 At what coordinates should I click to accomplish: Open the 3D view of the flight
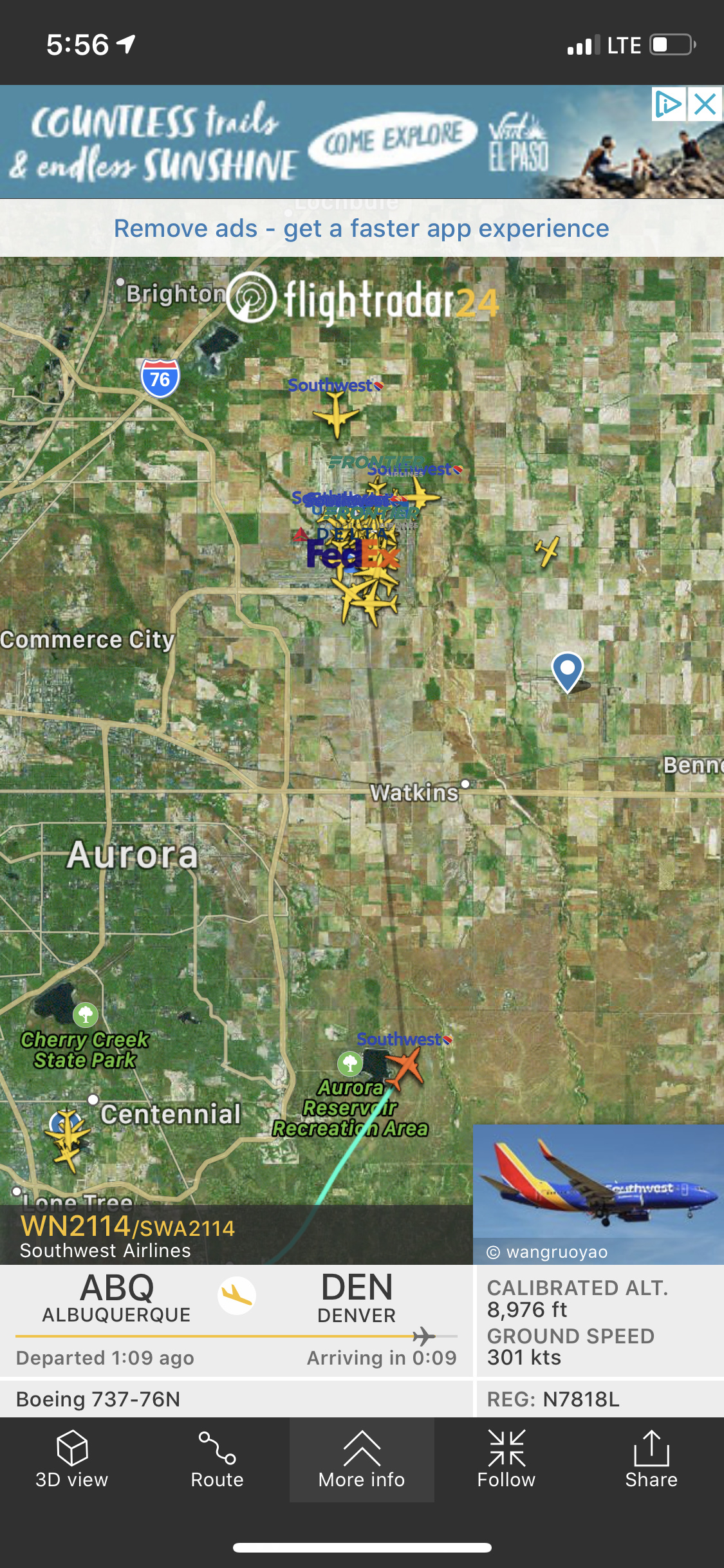[x=72, y=1460]
